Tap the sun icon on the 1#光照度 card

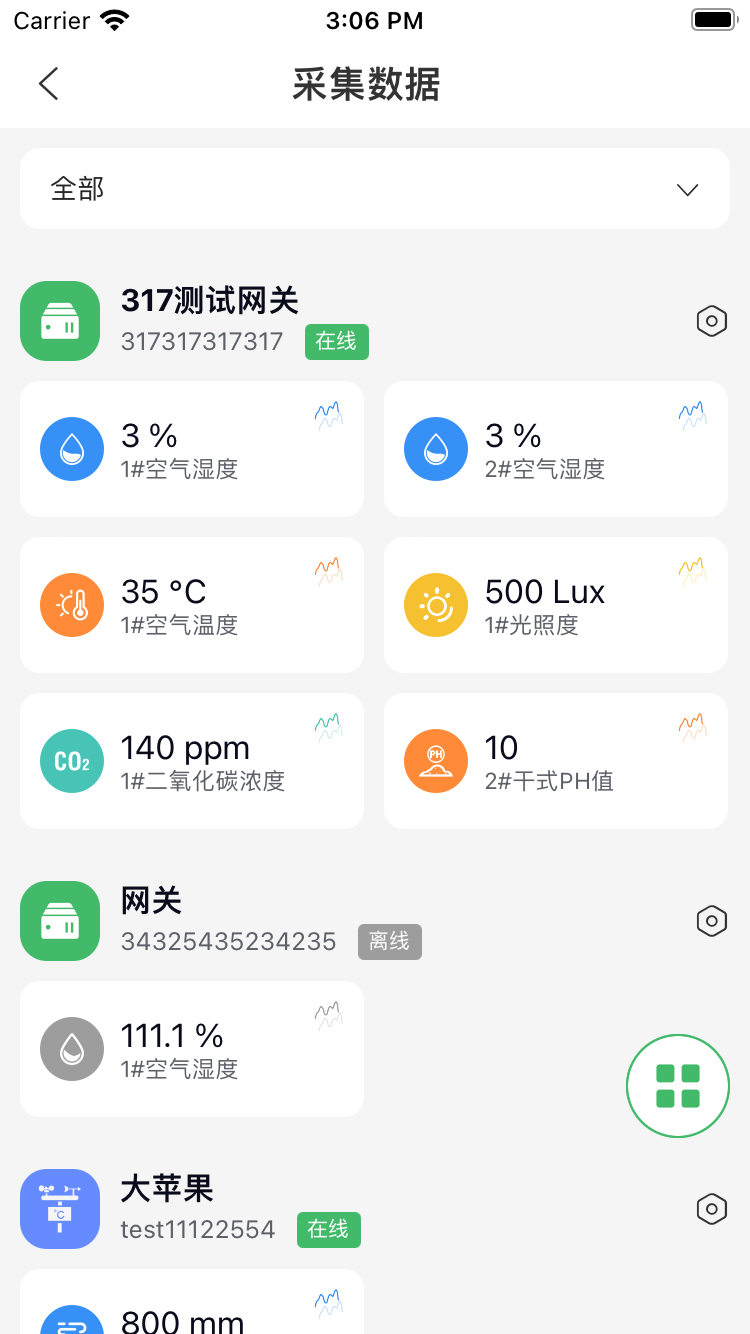pos(436,605)
